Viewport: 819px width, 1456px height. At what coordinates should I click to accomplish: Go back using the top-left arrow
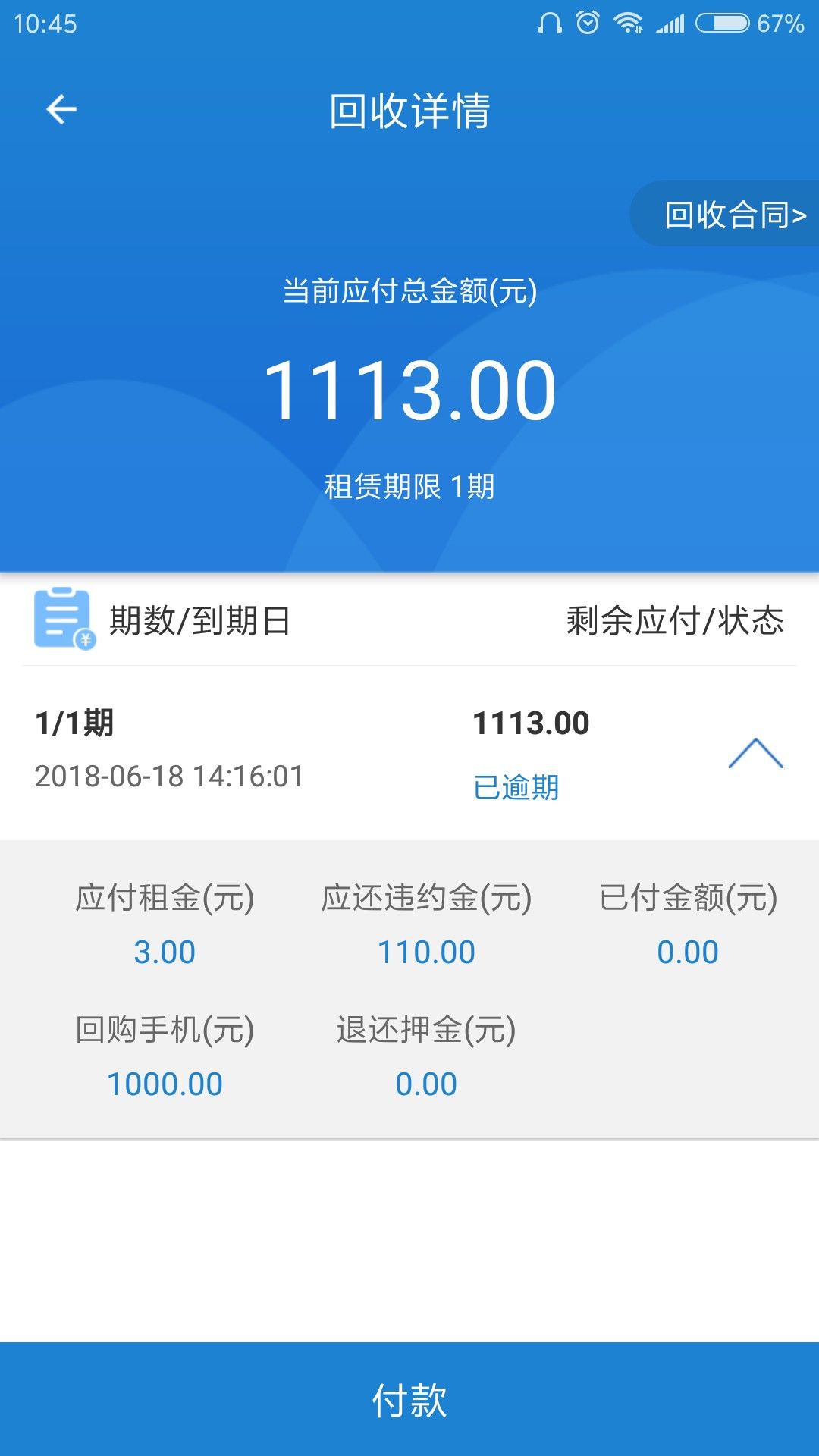(61, 110)
